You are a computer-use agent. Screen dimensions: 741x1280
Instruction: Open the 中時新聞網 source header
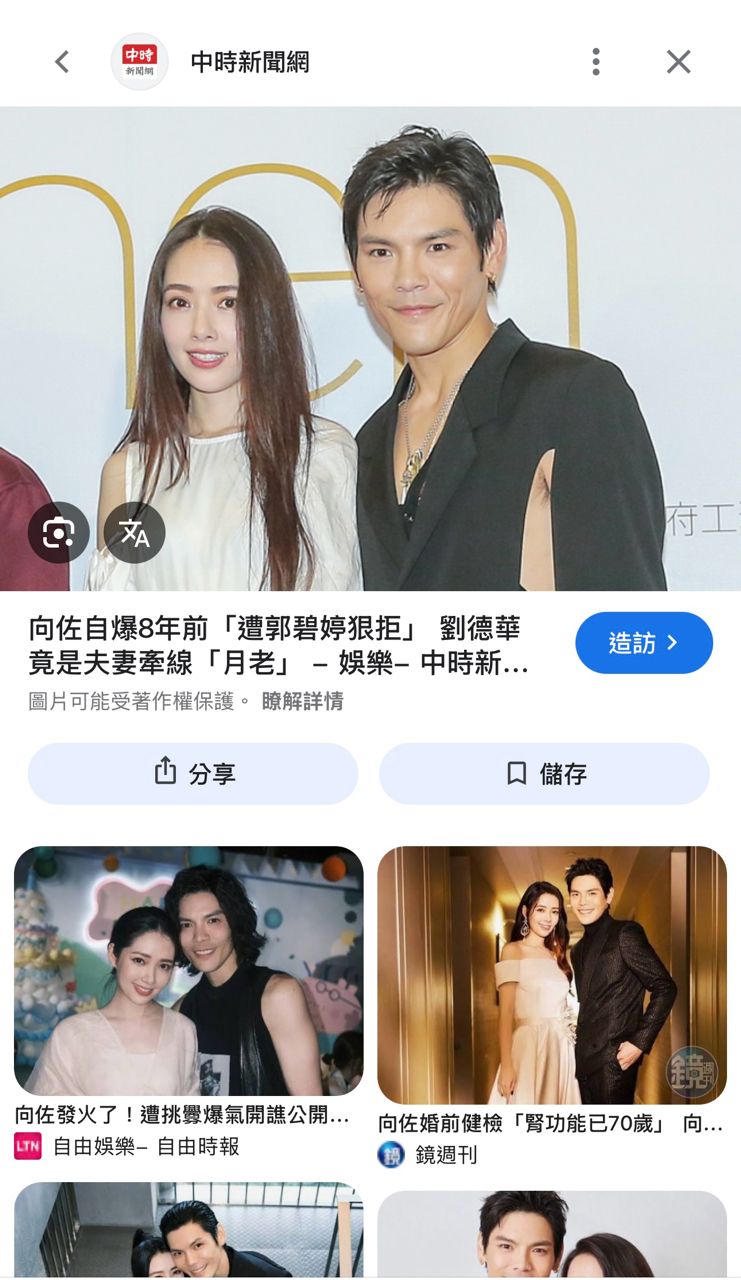(249, 62)
